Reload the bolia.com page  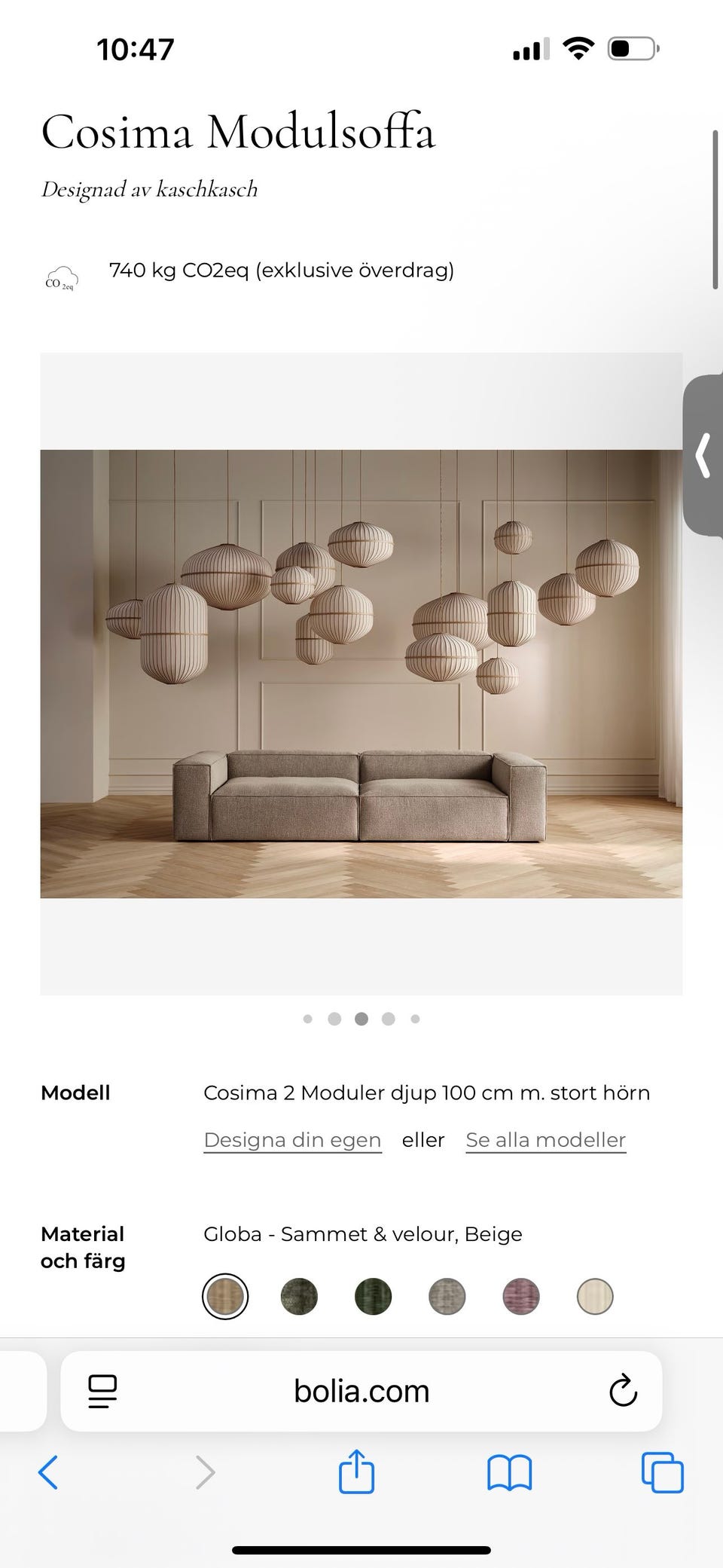pyautogui.click(x=622, y=1391)
